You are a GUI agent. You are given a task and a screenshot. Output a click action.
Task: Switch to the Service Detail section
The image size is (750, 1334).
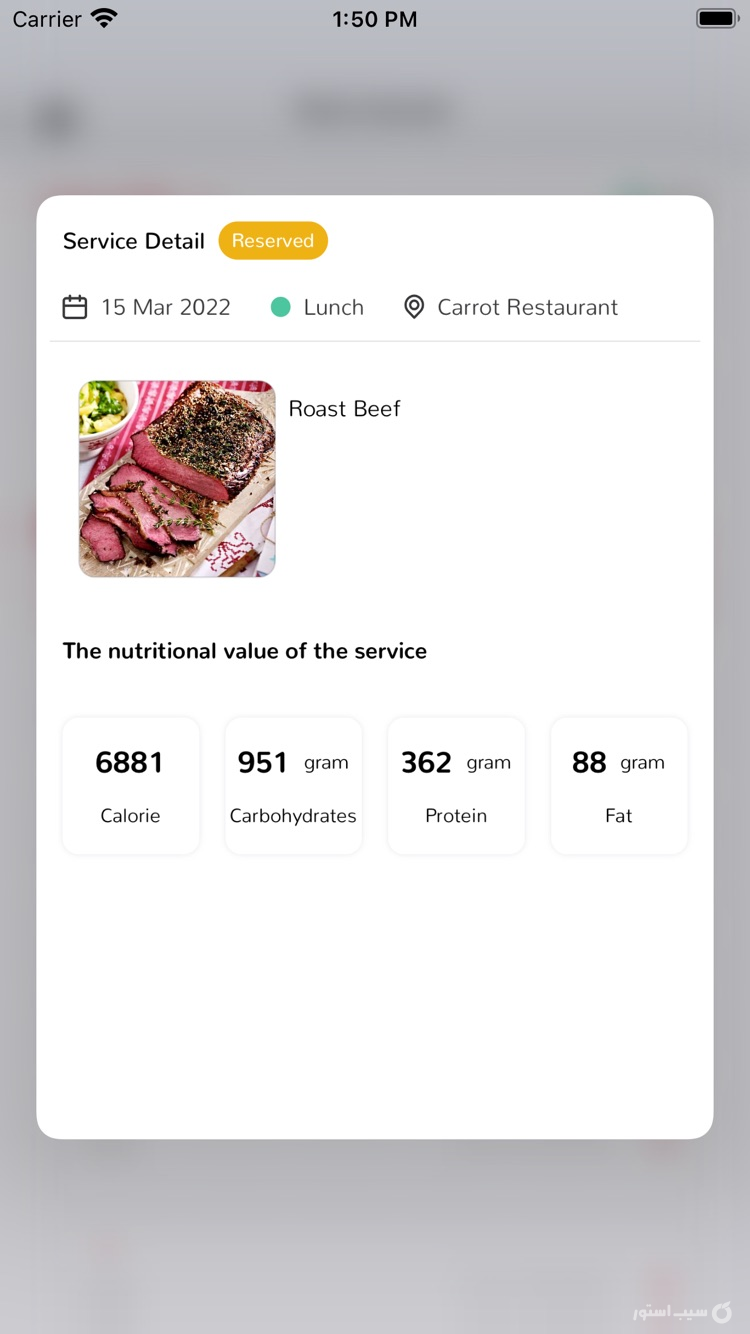click(x=133, y=240)
